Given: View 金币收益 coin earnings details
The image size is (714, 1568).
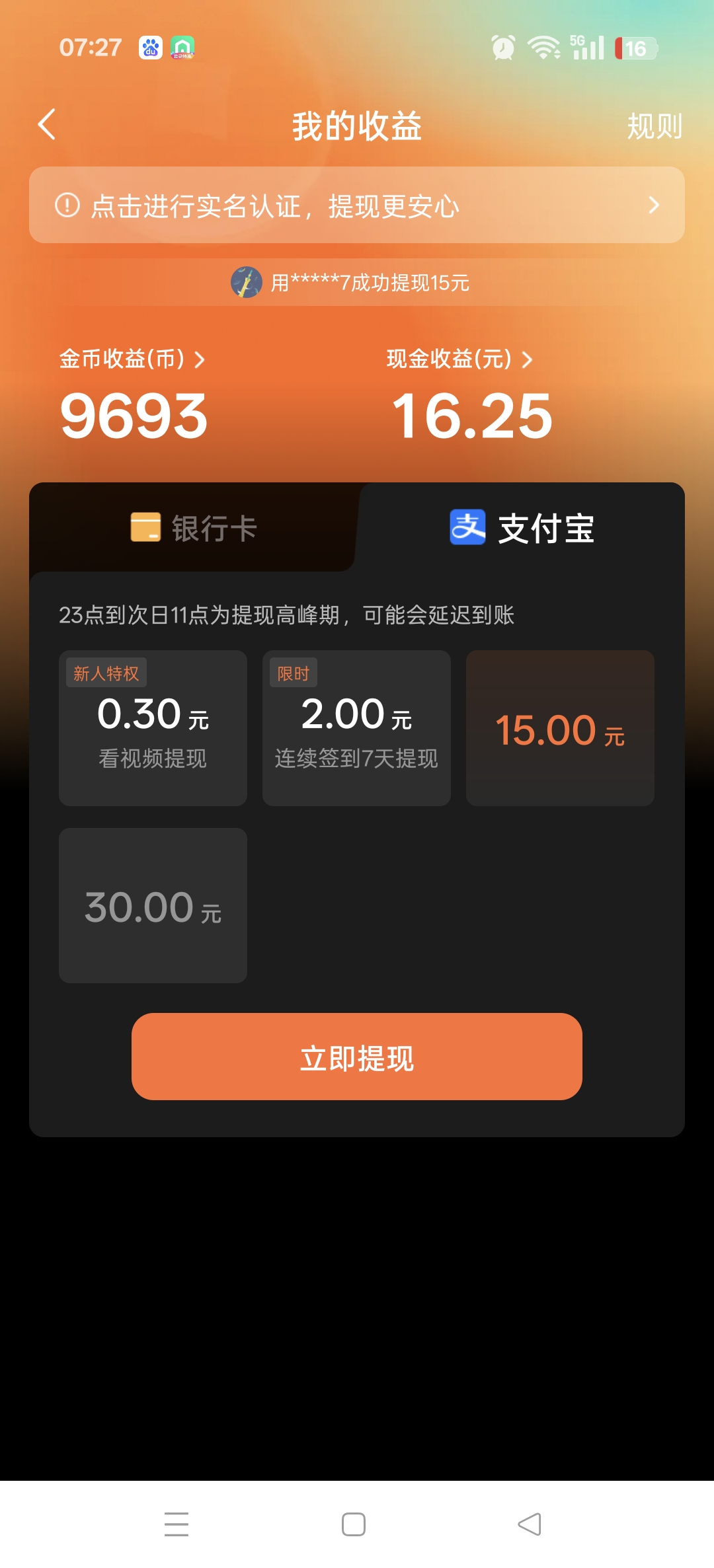Looking at the screenshot, I should 132,359.
